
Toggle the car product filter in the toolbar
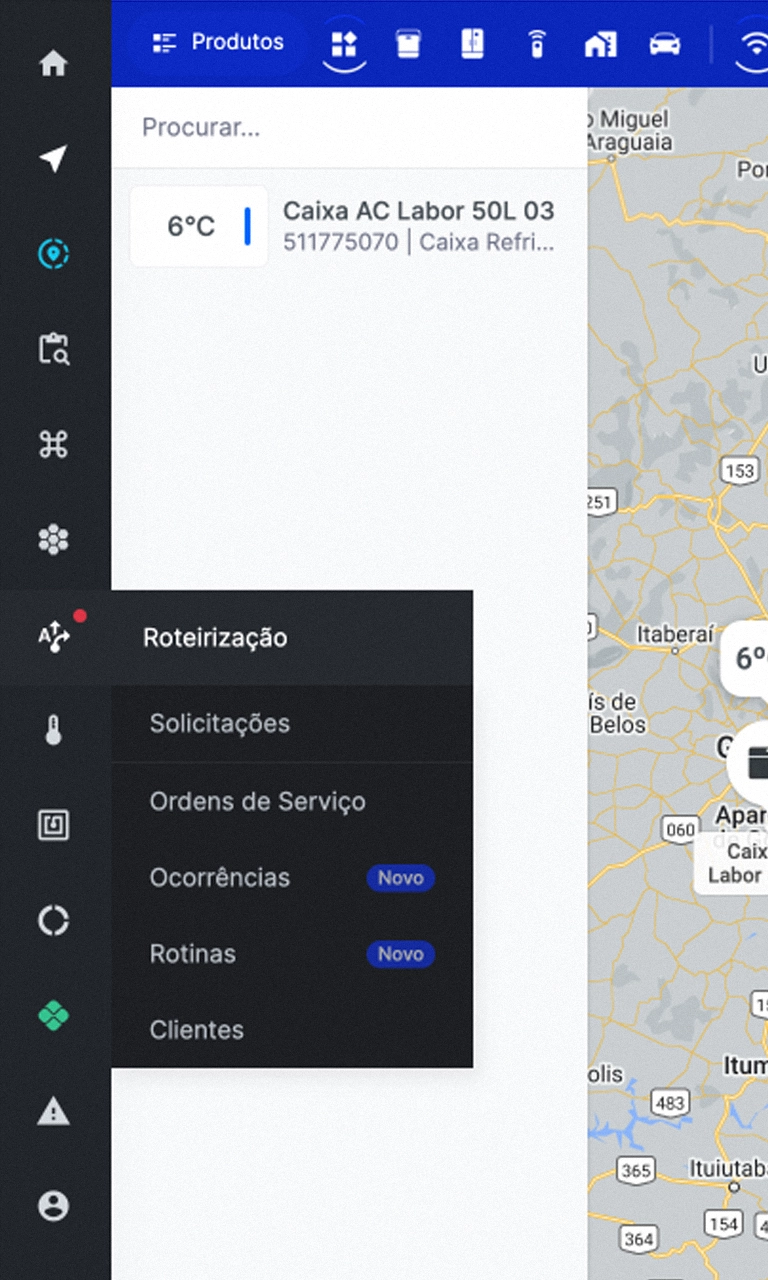click(663, 43)
